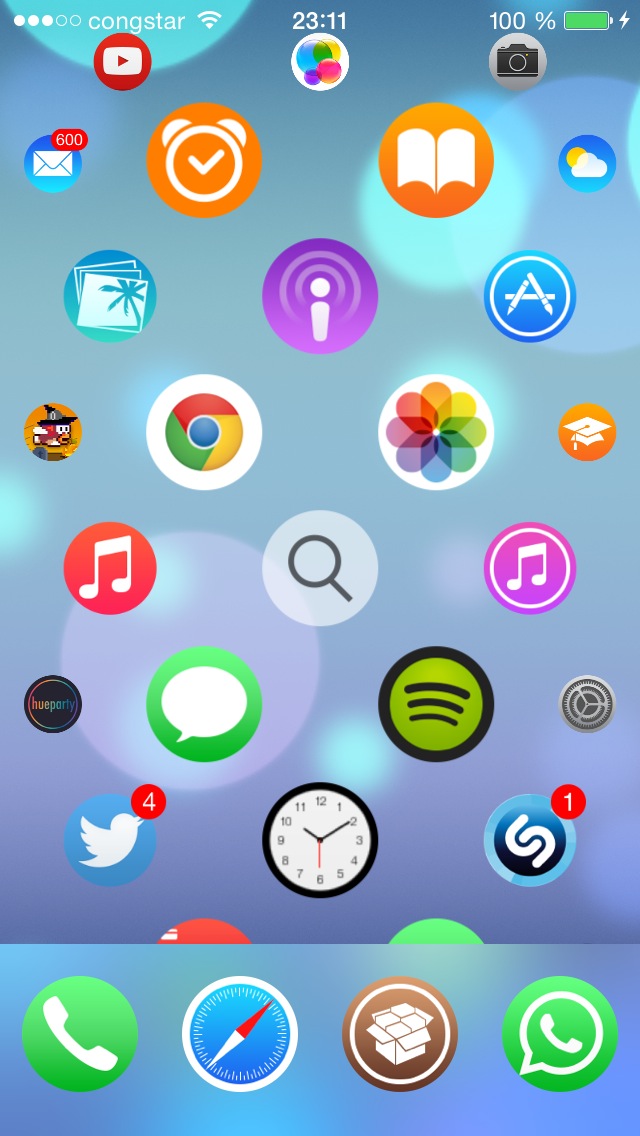The height and width of the screenshot is (1136, 640).
Task: Open the orange alarm clock app
Action: [204, 160]
